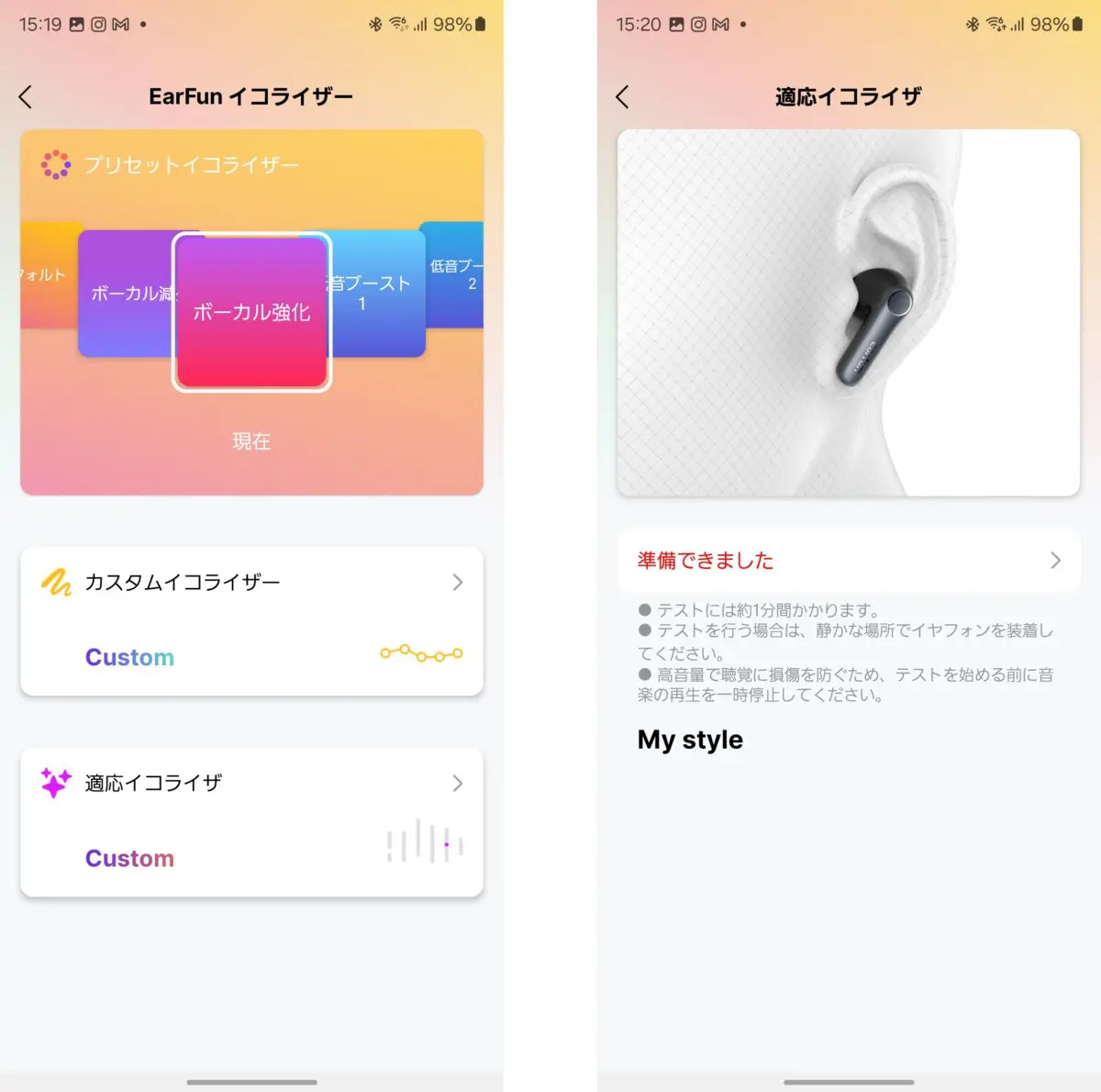This screenshot has width=1101, height=1092.
Task: Select the ボーカル強化 preset card
Action: point(251,312)
